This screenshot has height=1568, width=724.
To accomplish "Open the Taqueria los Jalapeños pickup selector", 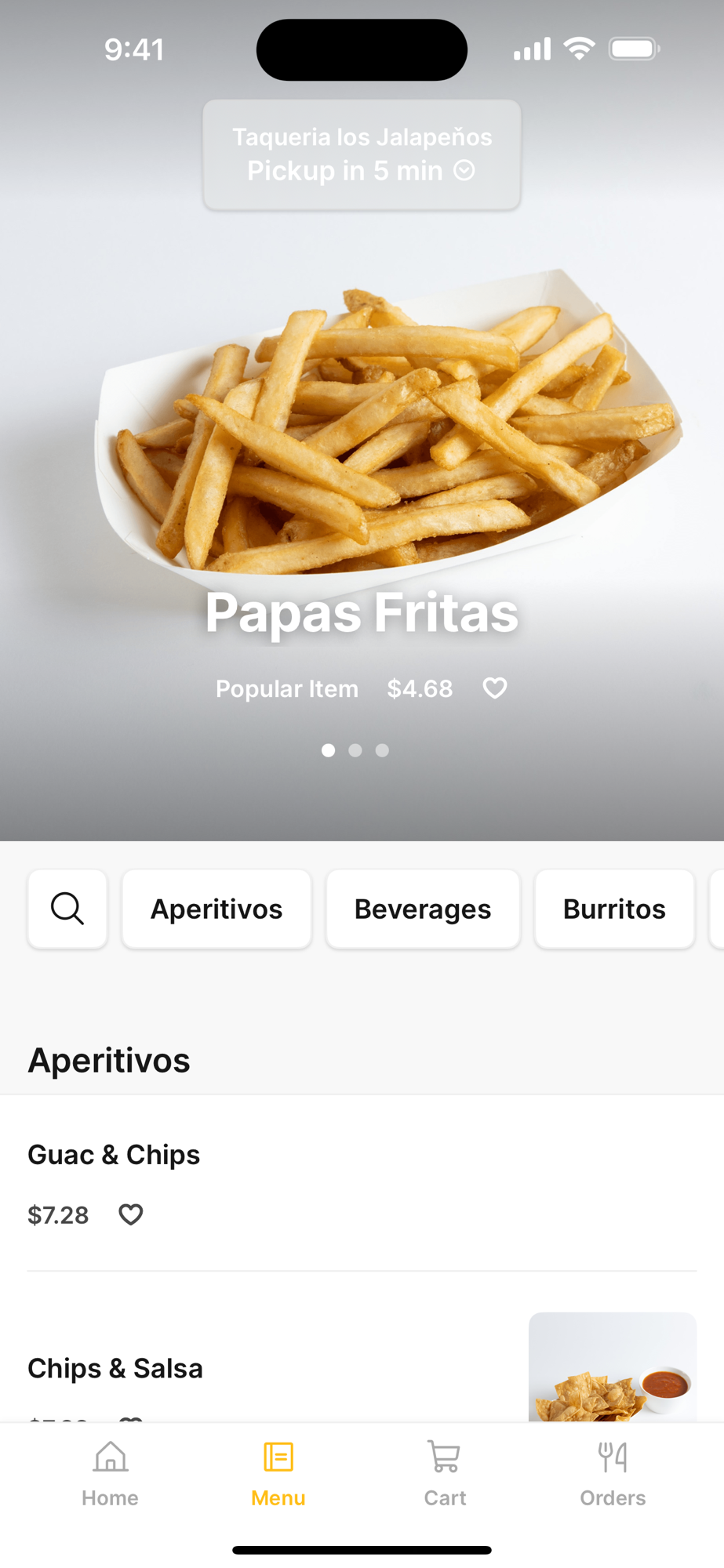I will pos(362,154).
